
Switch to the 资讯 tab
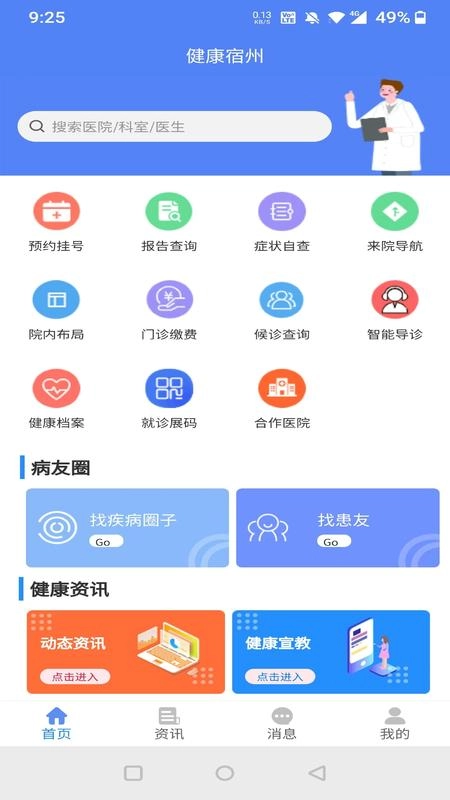(x=169, y=723)
